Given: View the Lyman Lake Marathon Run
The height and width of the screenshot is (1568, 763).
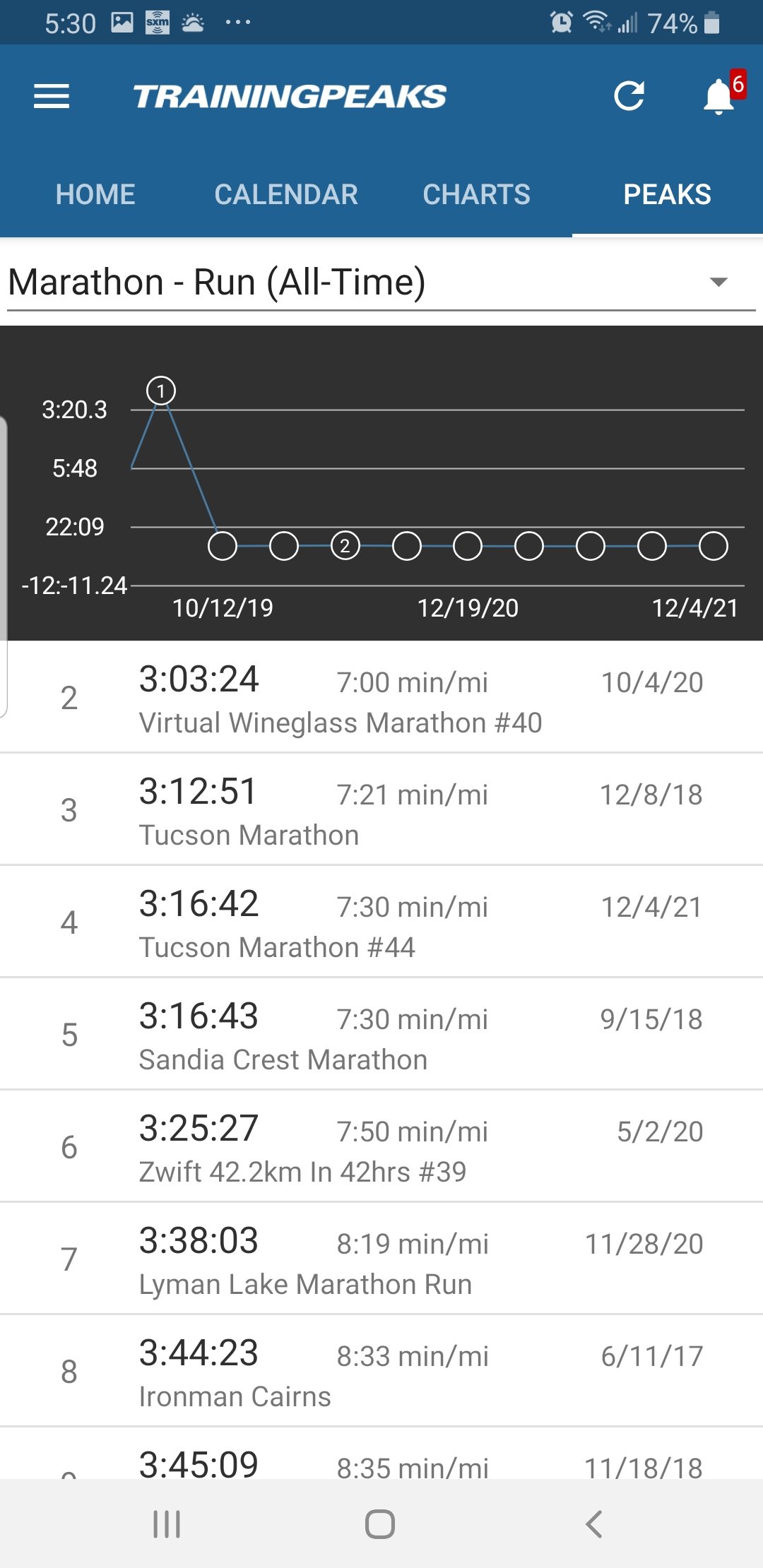Looking at the screenshot, I should (x=381, y=1260).
